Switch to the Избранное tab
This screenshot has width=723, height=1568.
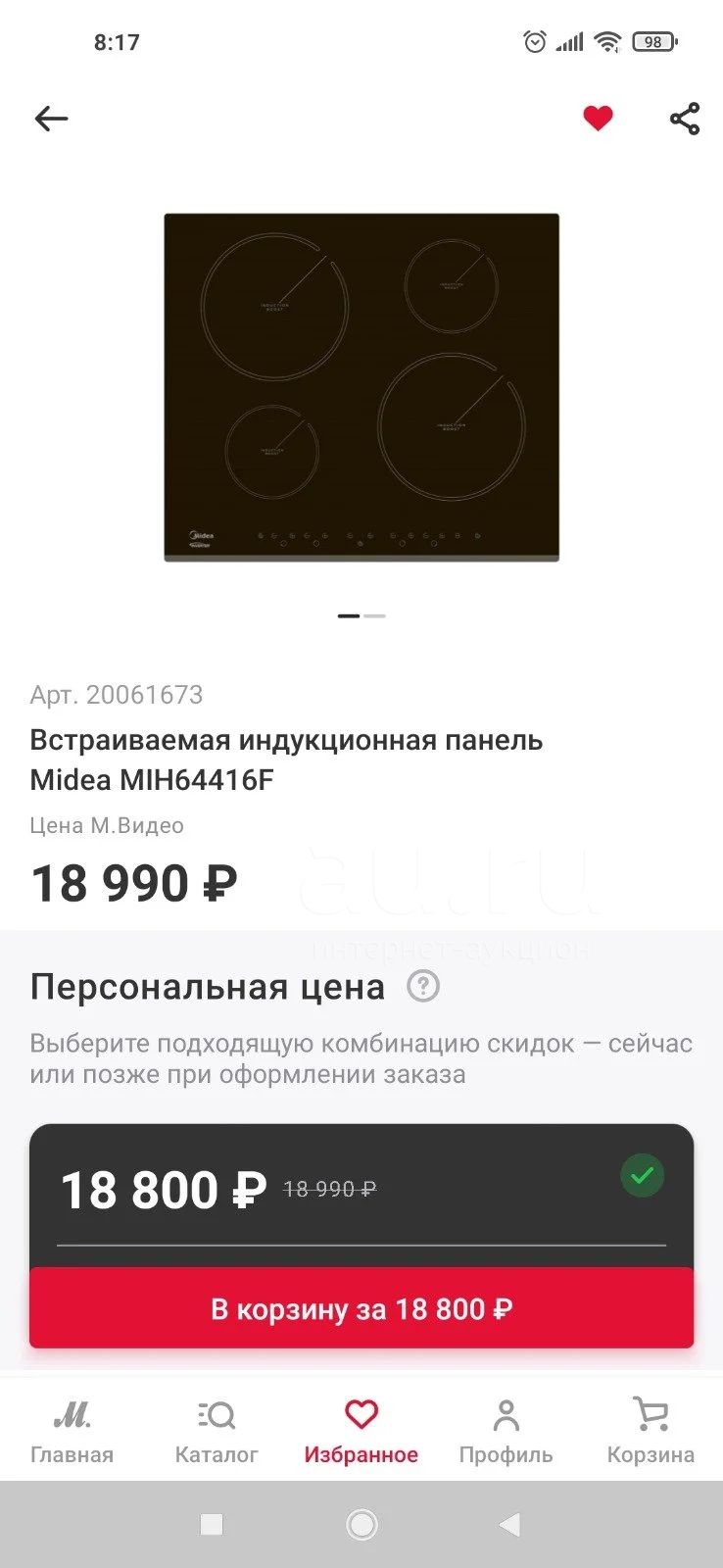click(361, 1432)
